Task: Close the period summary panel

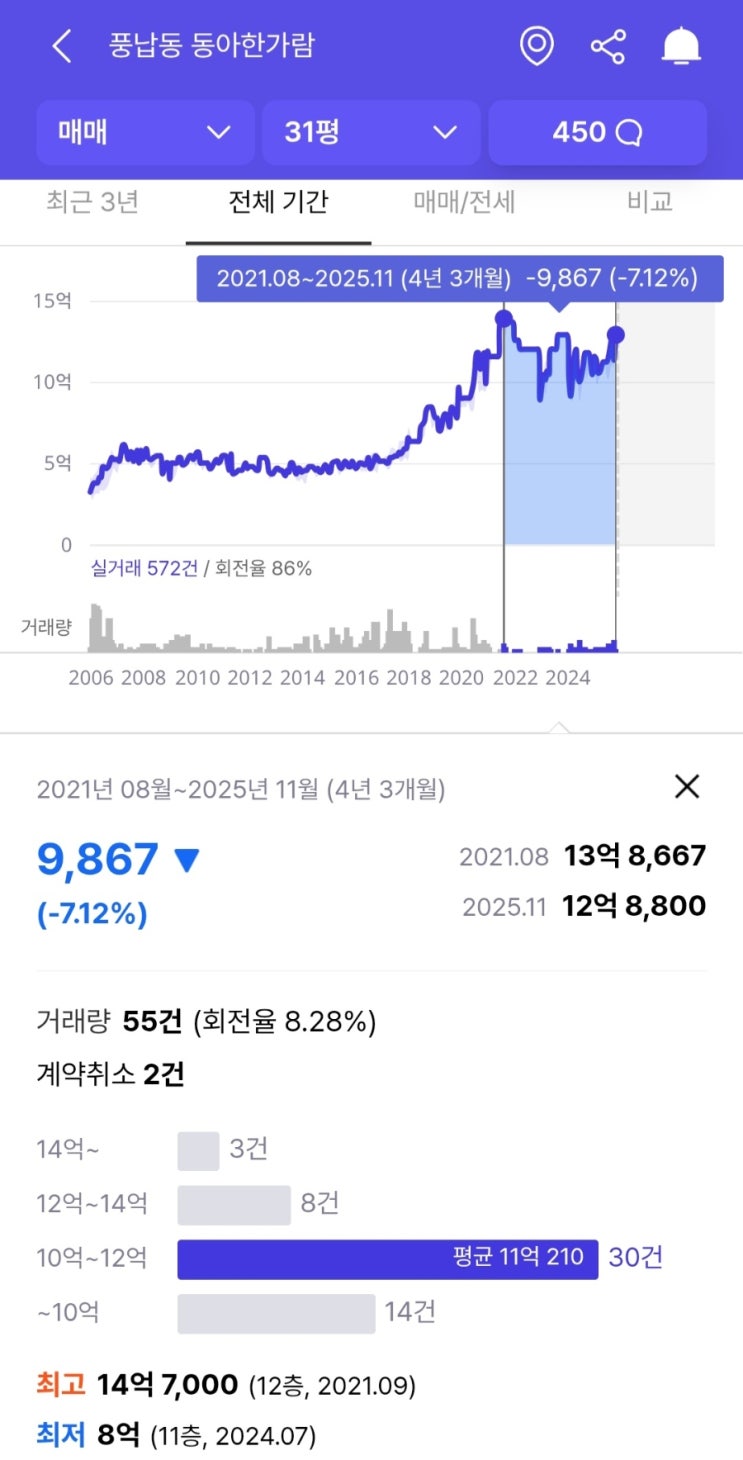Action: coord(687,787)
